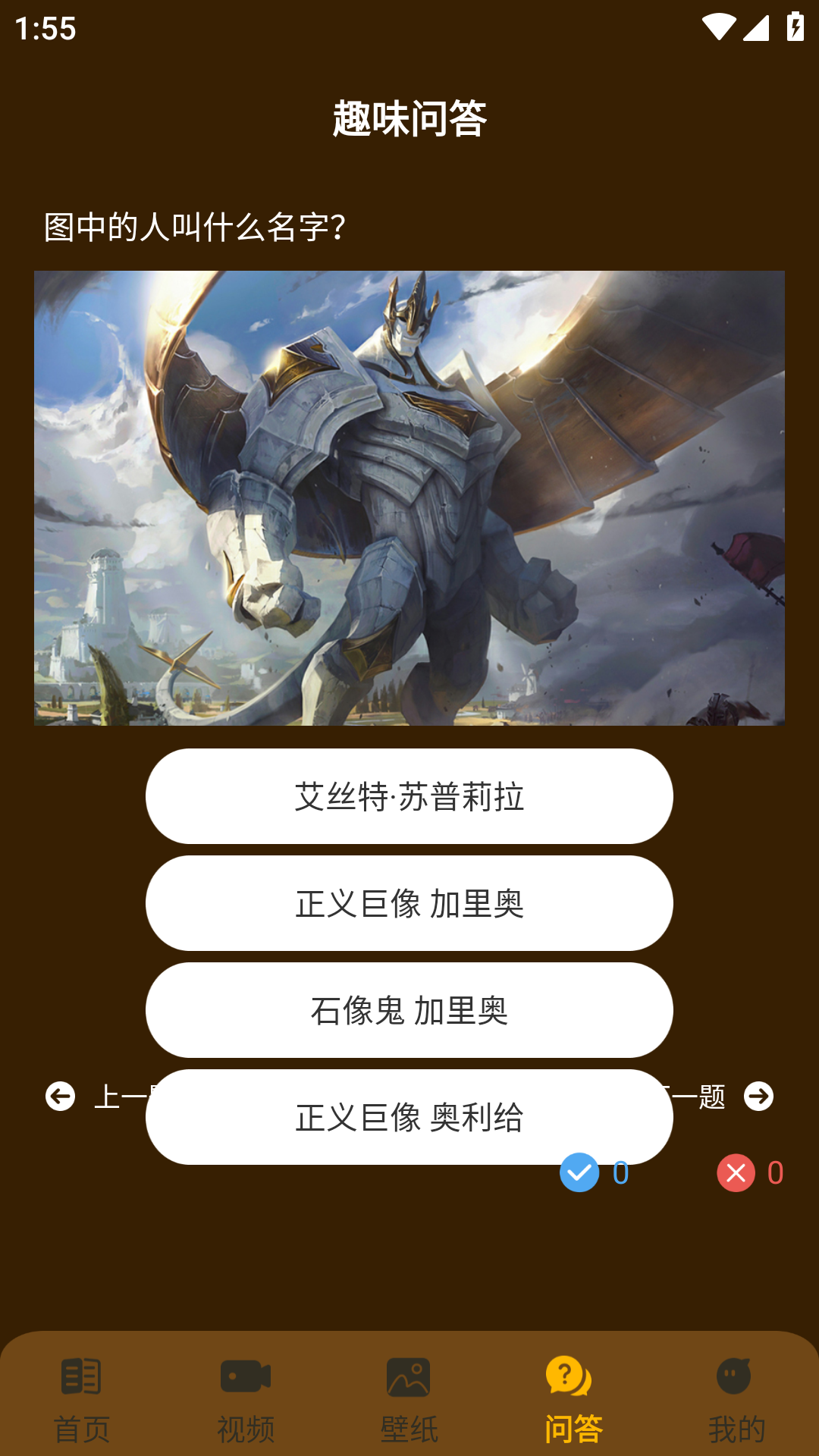
Task: Tap the Galio champion artwork image
Action: pyautogui.click(x=409, y=497)
